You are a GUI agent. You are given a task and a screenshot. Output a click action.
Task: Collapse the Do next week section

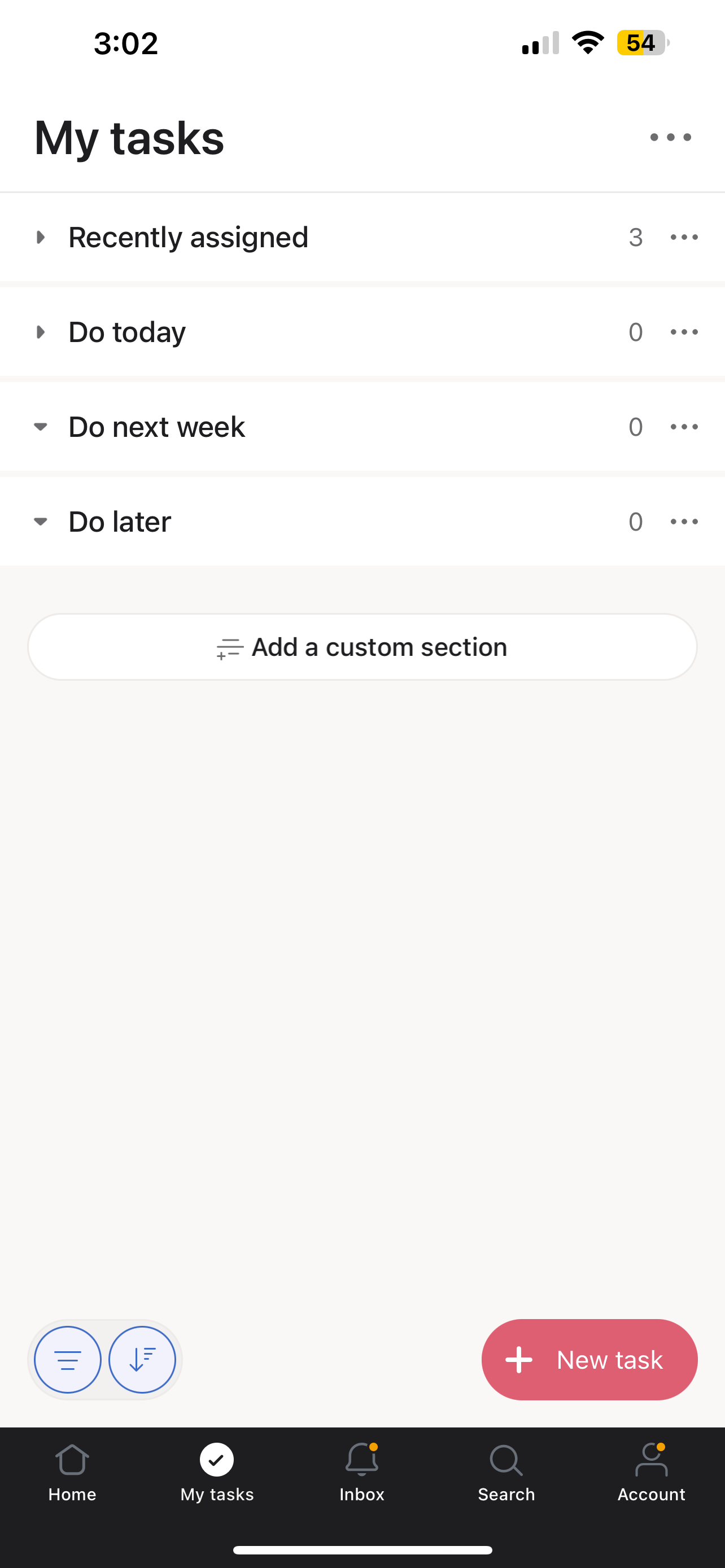tap(41, 426)
